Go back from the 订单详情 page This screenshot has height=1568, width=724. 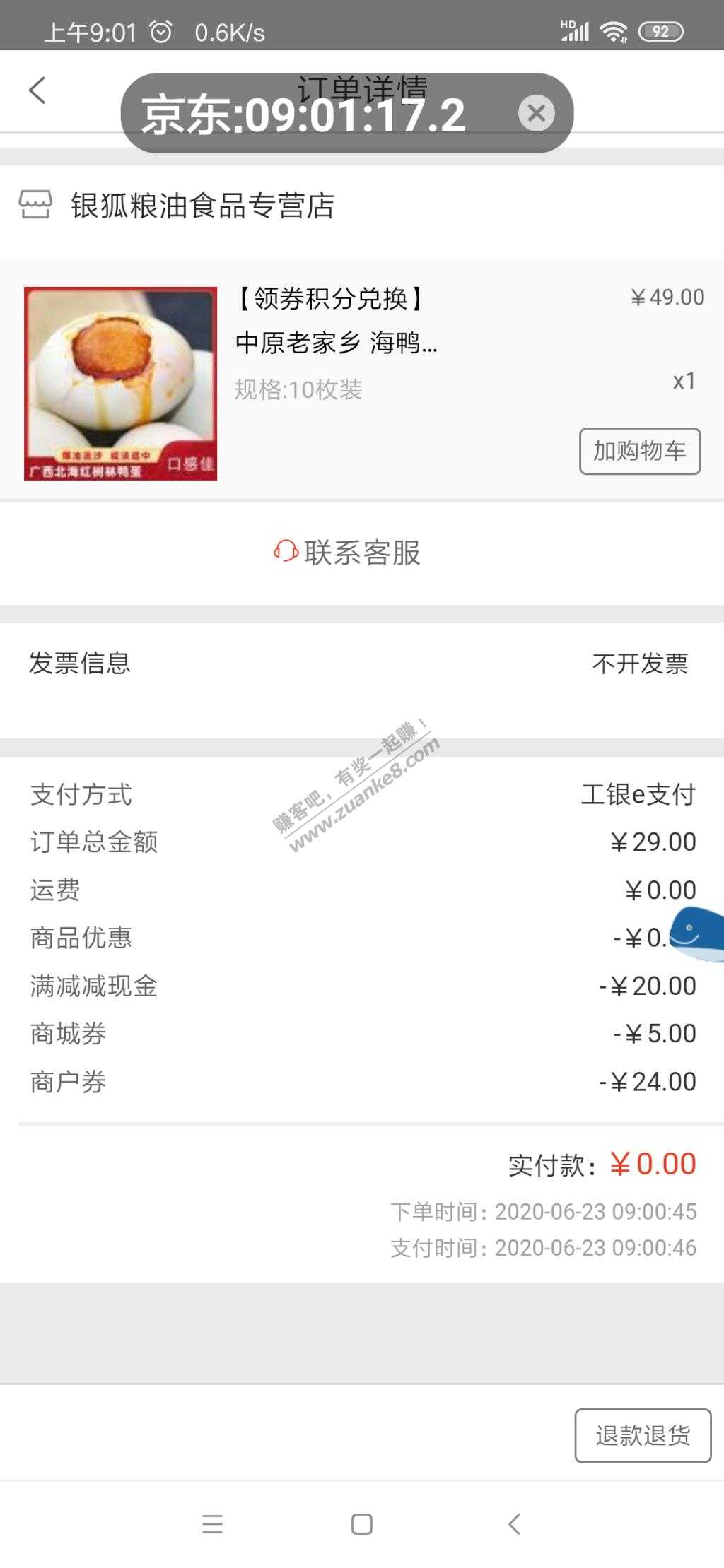[x=37, y=90]
